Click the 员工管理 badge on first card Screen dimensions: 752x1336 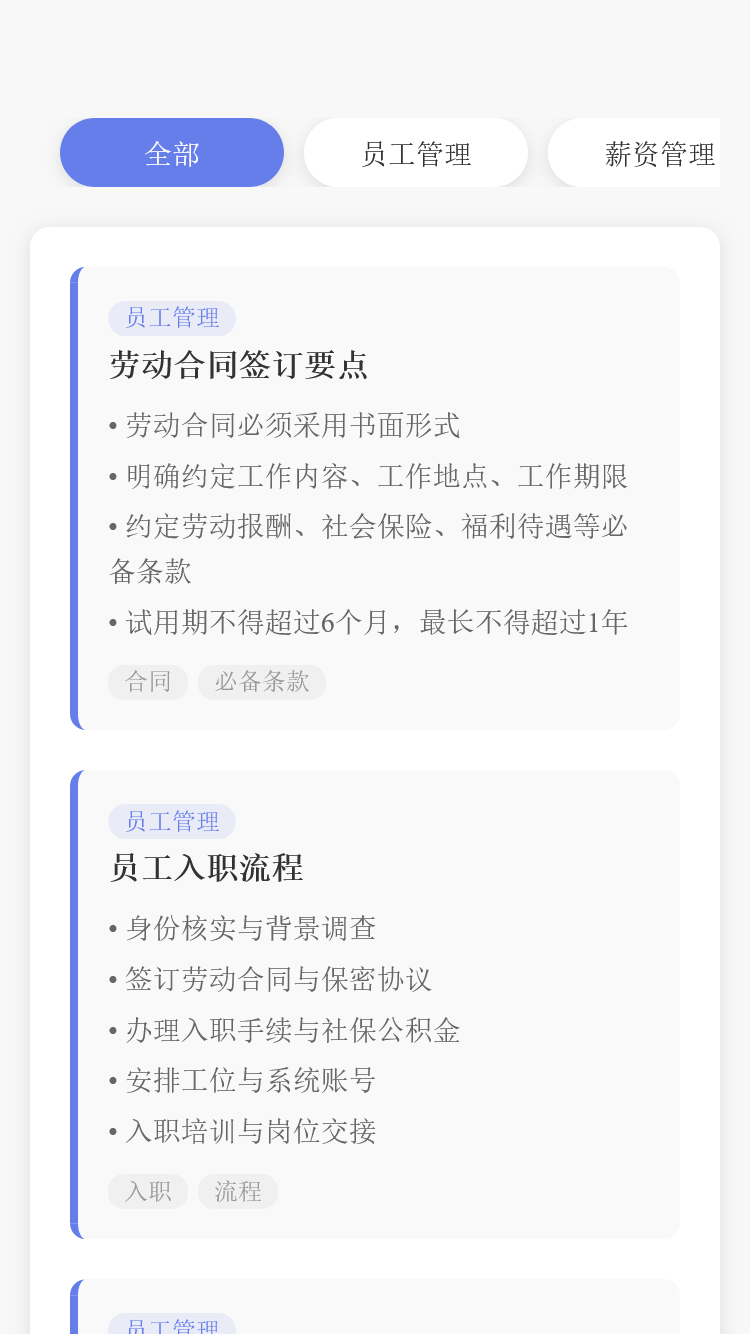tap(171, 317)
